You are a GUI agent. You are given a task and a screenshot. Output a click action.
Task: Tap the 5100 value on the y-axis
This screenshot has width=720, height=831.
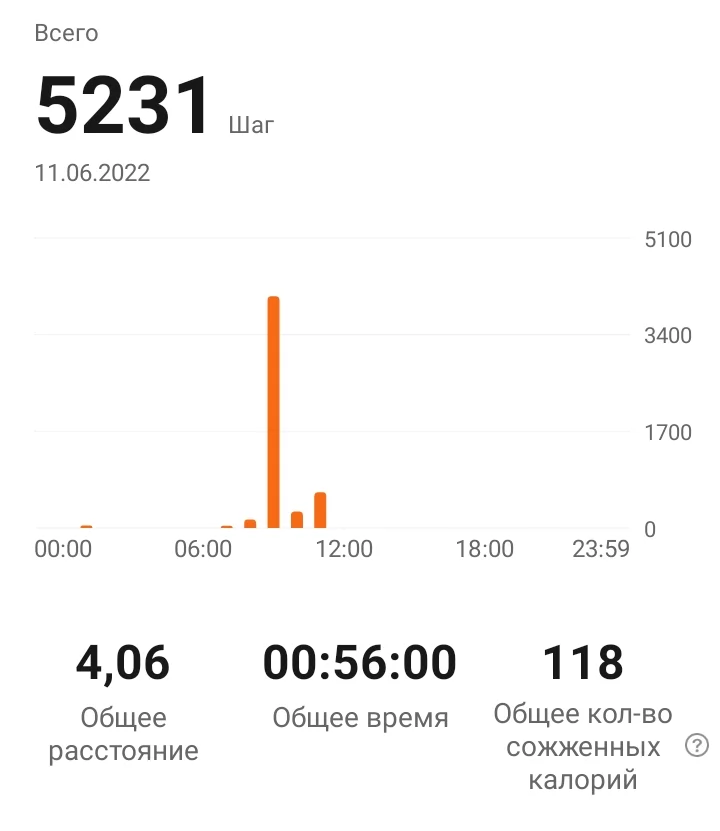(670, 239)
